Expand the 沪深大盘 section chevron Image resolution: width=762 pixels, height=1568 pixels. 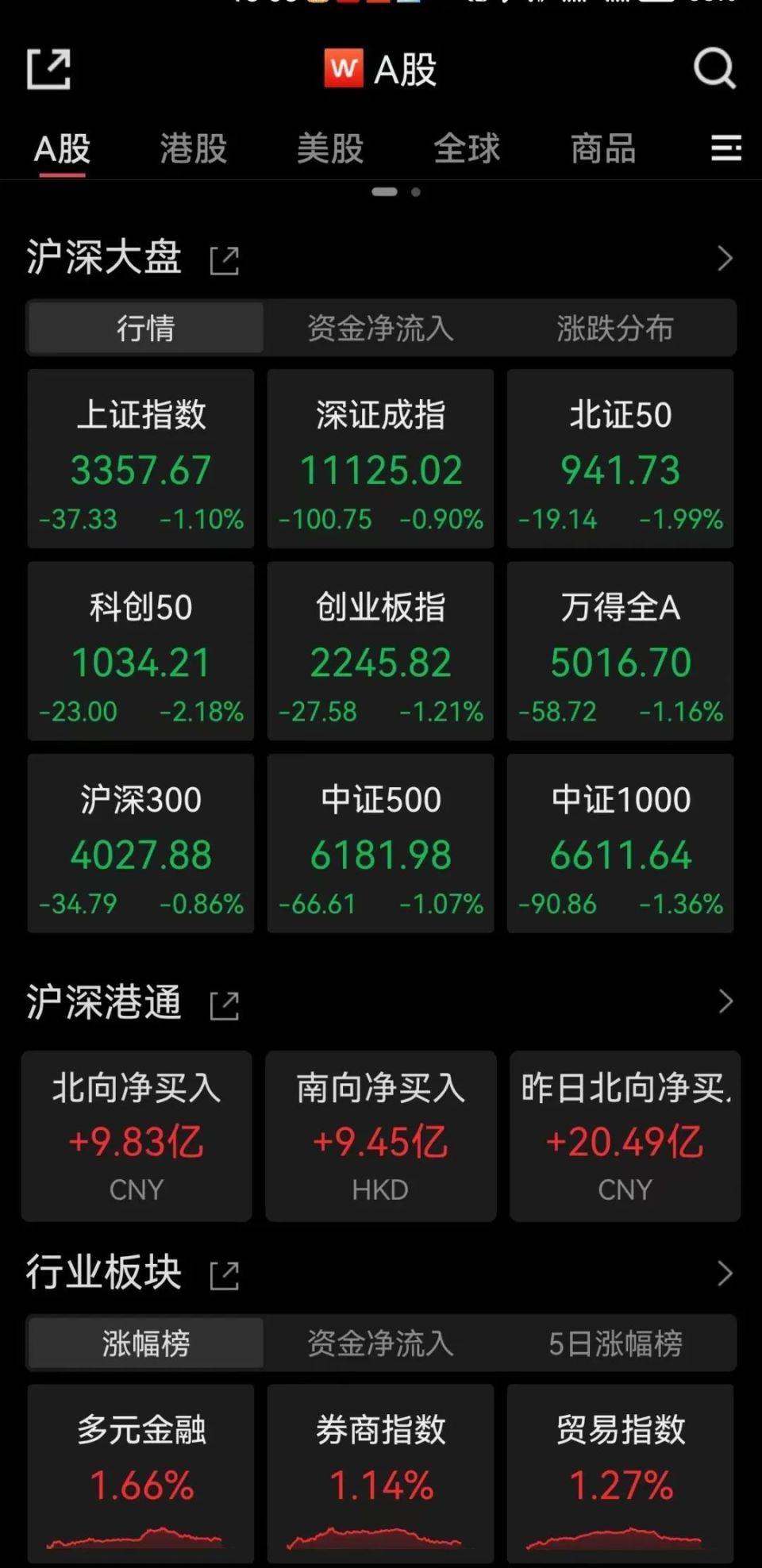[x=724, y=259]
